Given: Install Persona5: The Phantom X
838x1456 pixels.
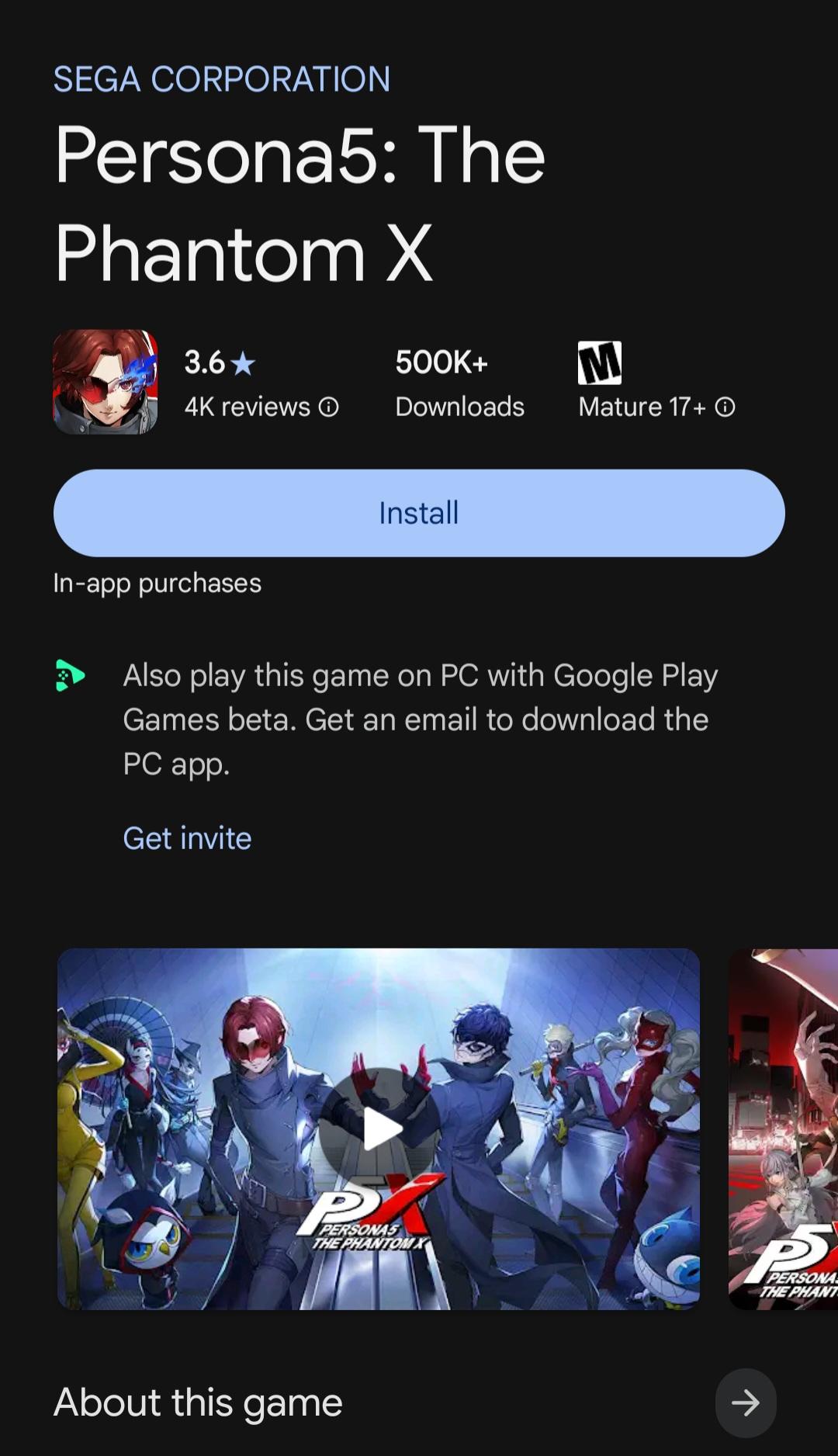Looking at the screenshot, I should tap(419, 513).
